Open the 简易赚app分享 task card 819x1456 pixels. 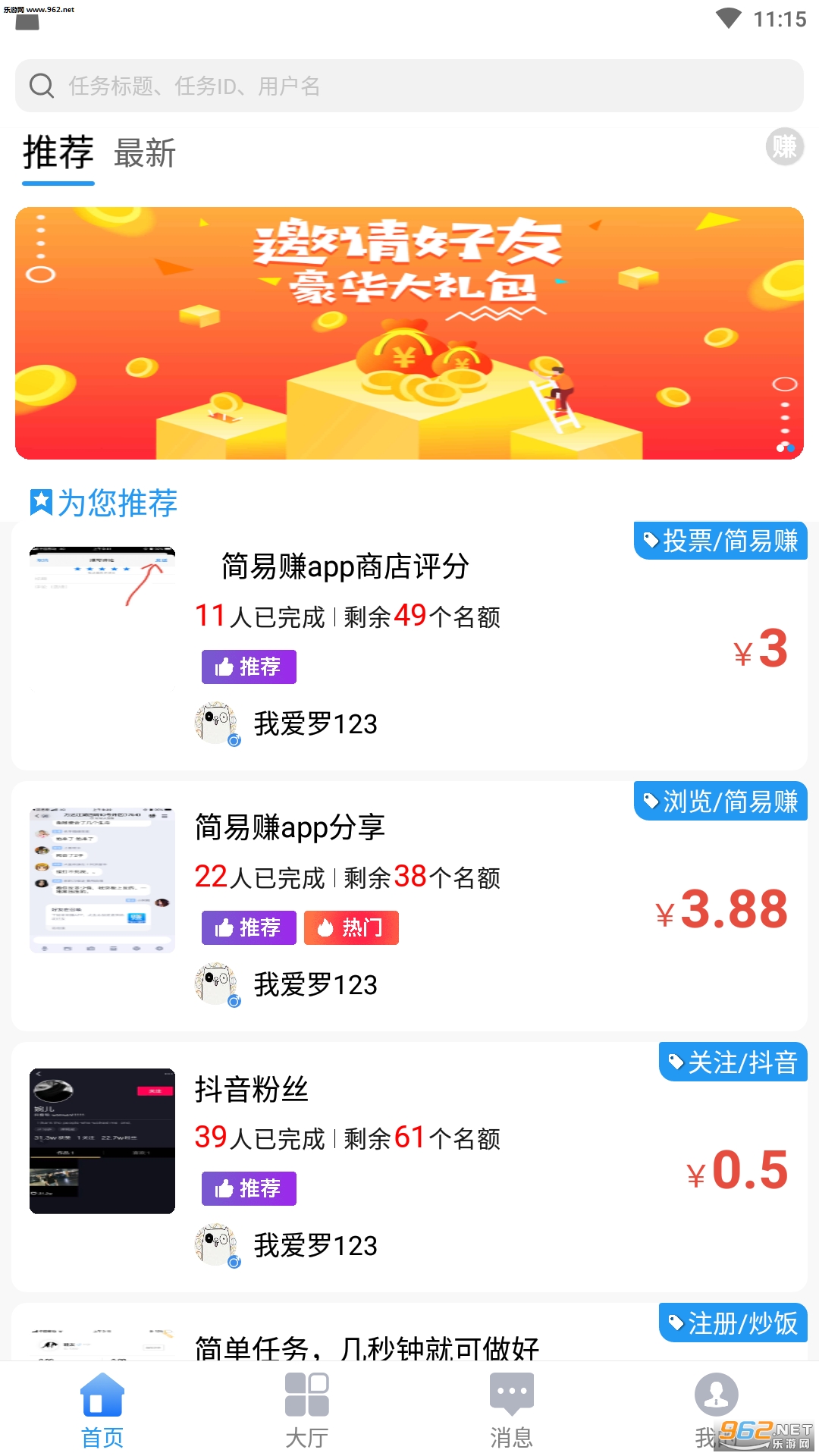coord(409,906)
